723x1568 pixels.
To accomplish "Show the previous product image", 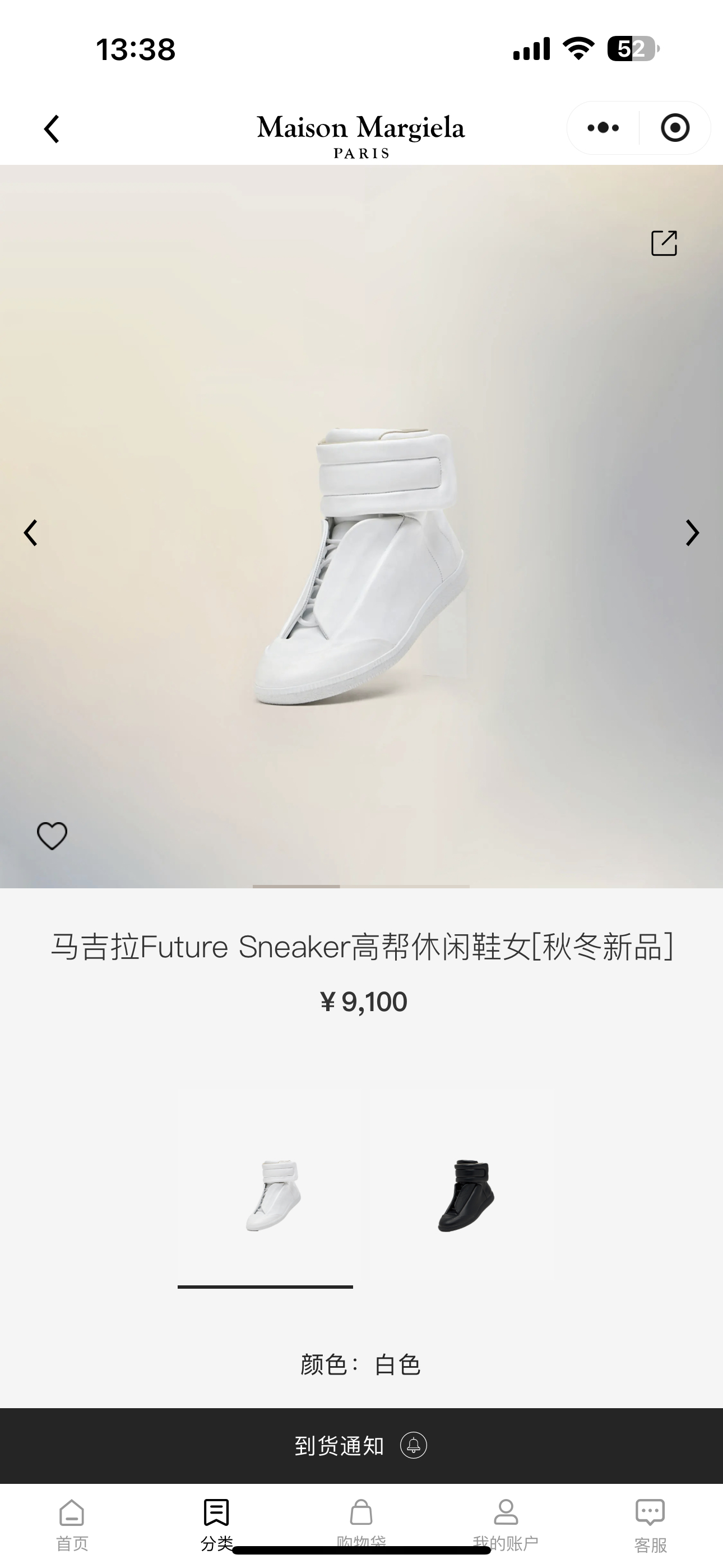I will (x=30, y=533).
